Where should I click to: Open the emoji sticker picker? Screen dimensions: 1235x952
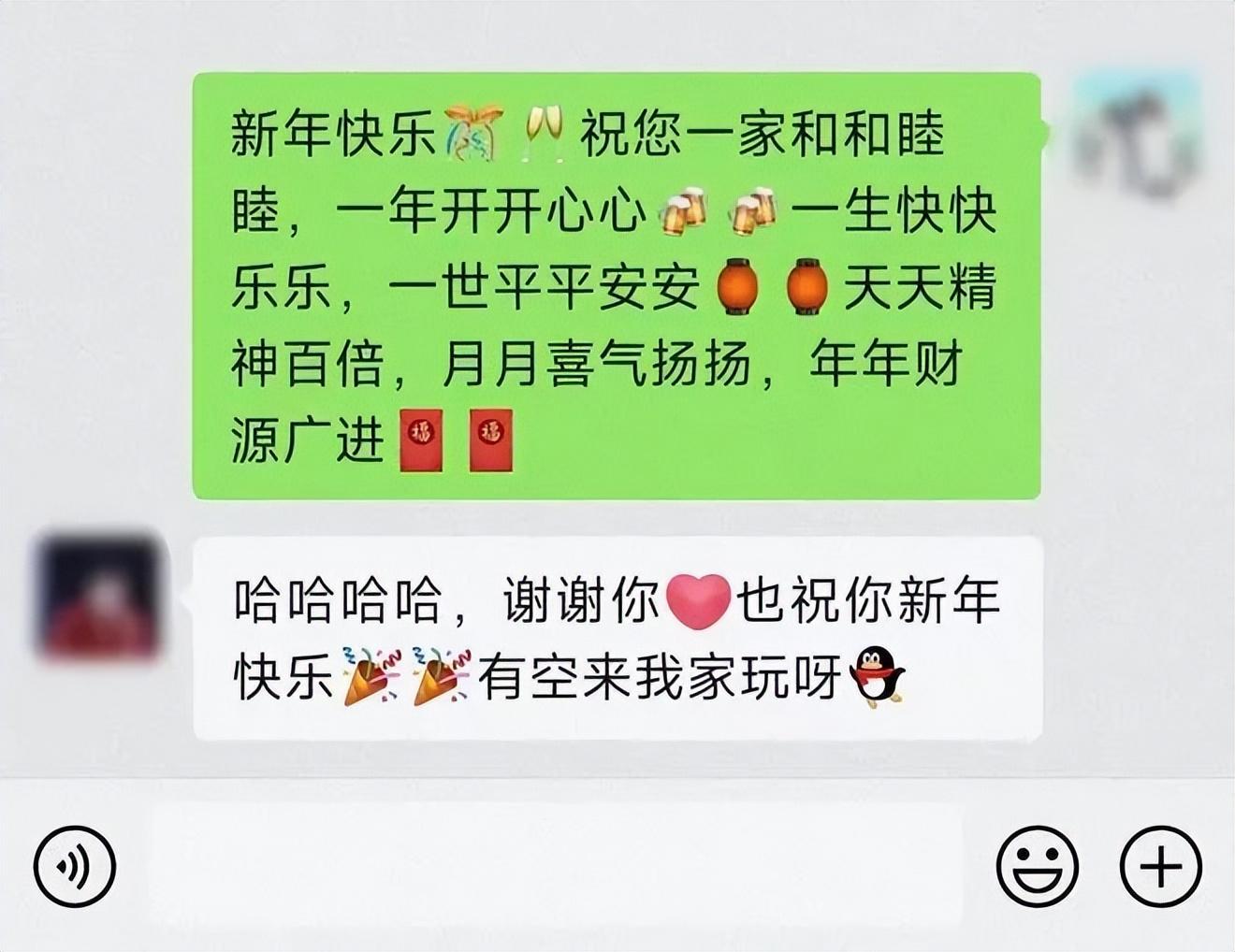1037,866
